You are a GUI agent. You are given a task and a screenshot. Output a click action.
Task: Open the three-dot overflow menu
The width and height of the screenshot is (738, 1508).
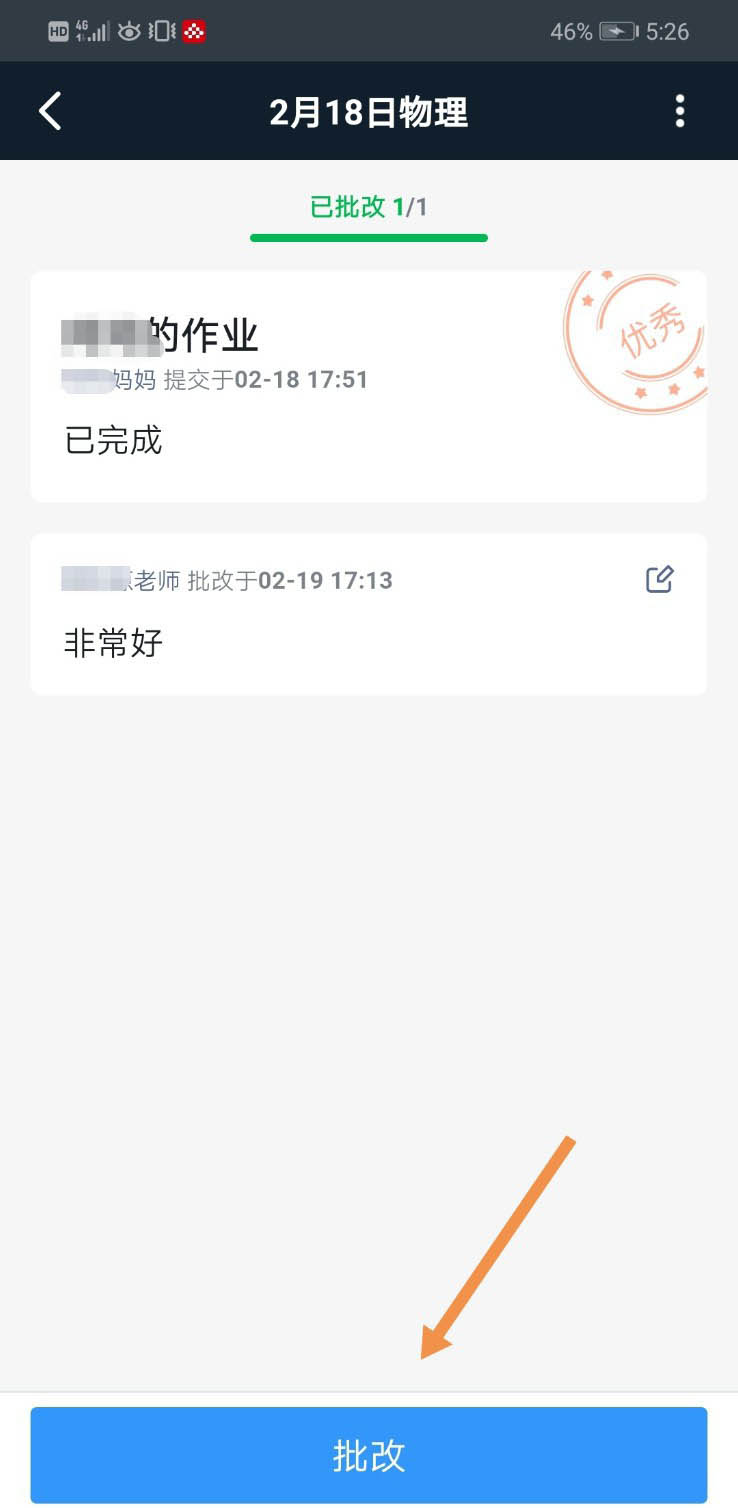tap(680, 111)
